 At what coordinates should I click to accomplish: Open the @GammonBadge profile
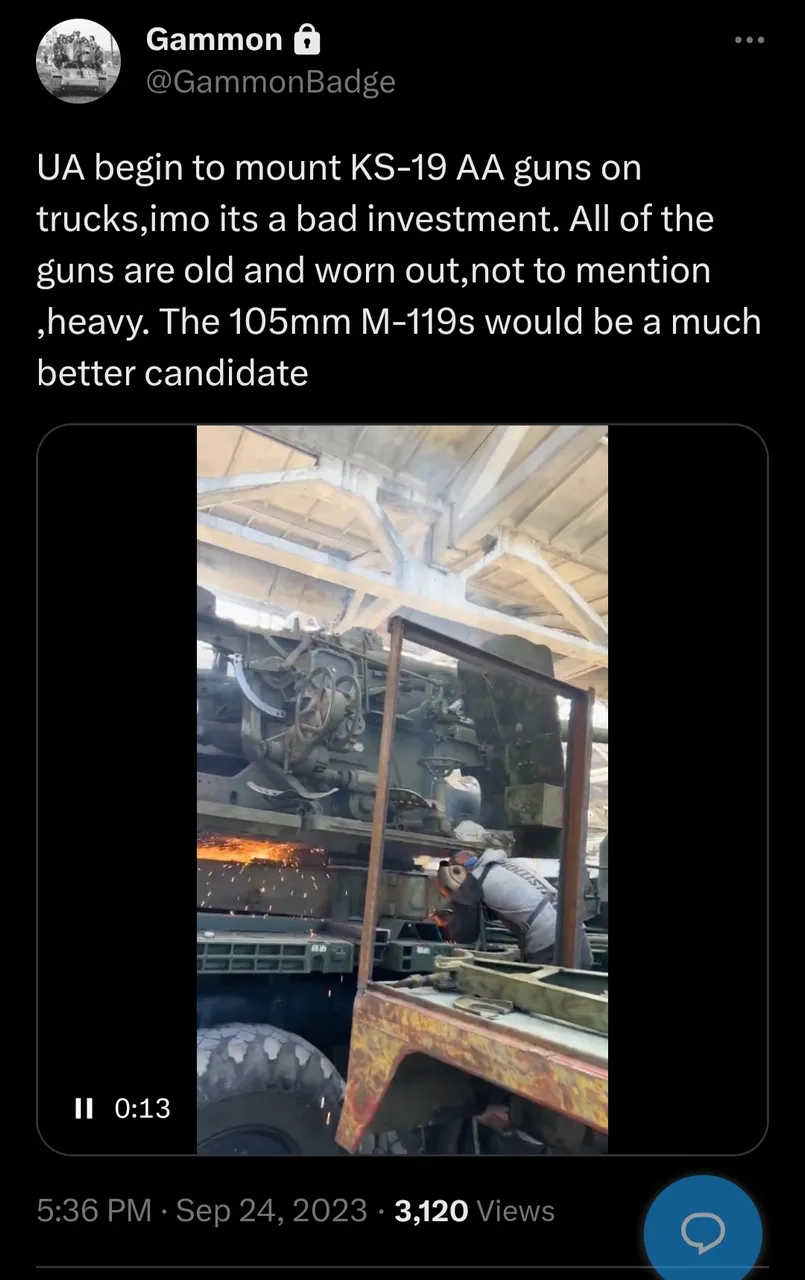click(270, 81)
